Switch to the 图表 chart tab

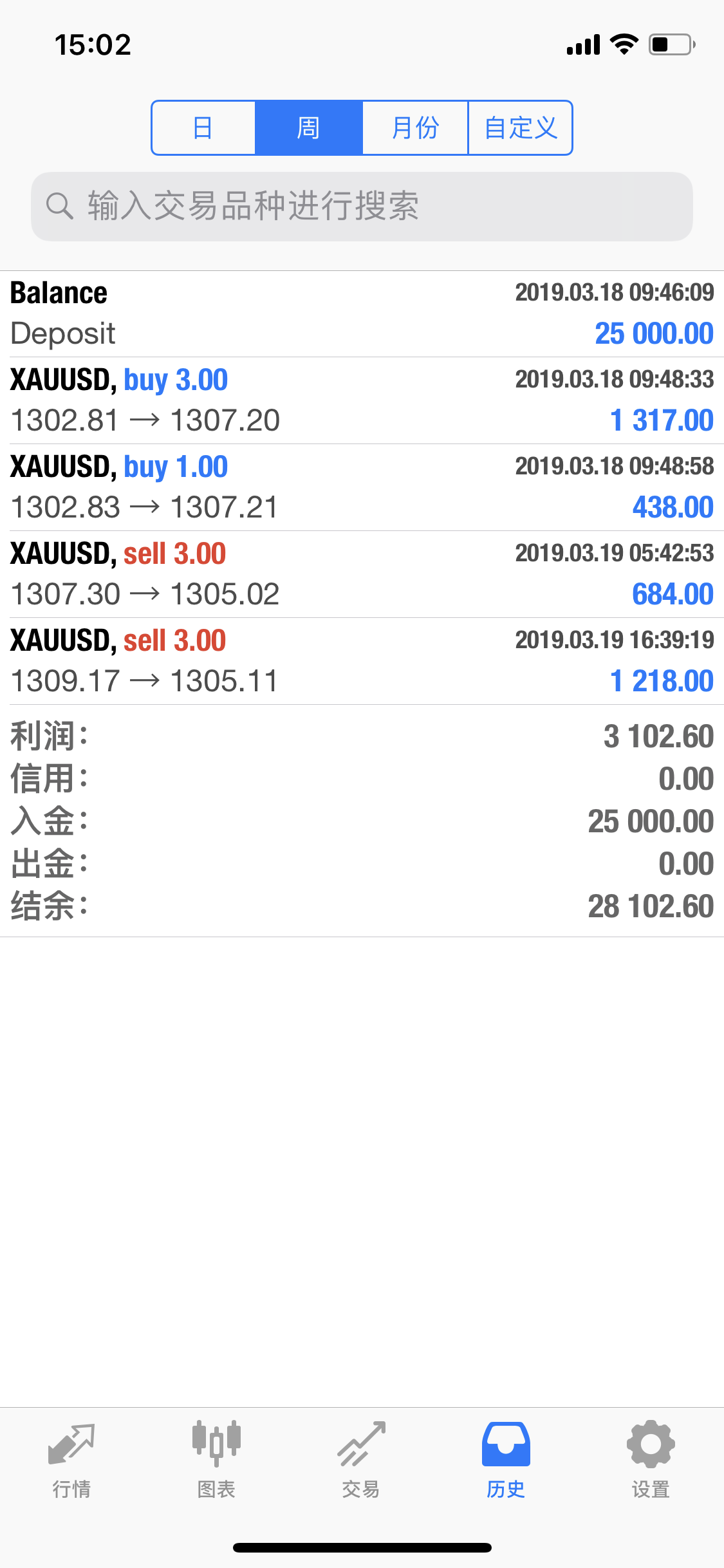216,1460
